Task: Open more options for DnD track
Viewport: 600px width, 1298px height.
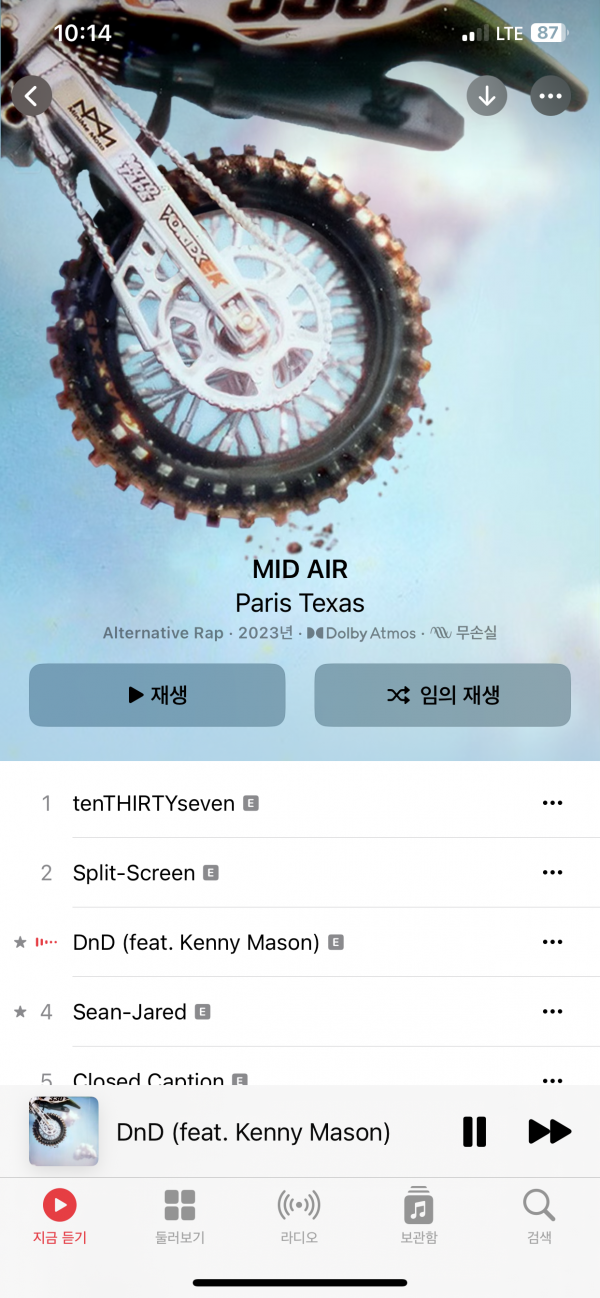Action: (x=552, y=942)
